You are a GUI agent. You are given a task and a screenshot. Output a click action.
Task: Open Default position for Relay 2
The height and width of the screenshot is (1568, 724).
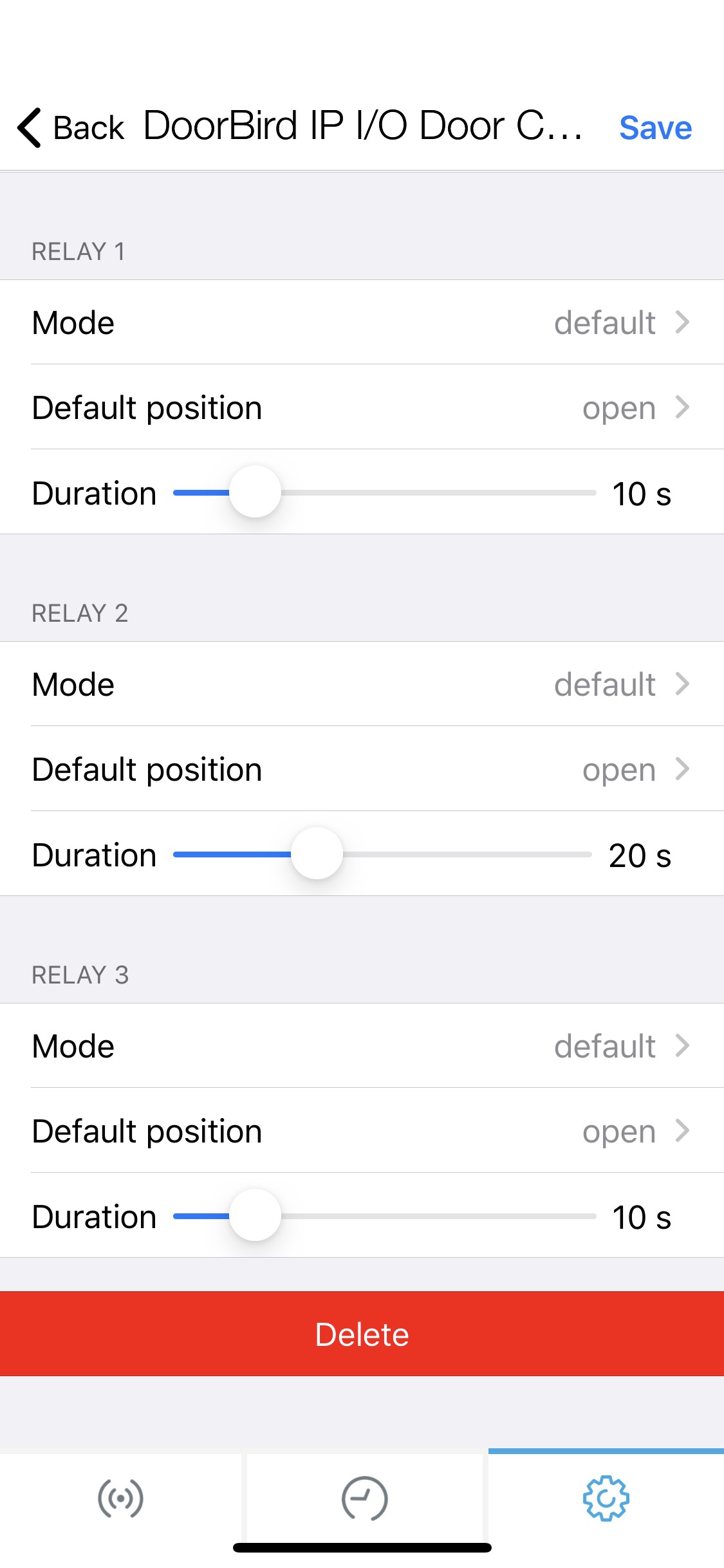[x=362, y=769]
